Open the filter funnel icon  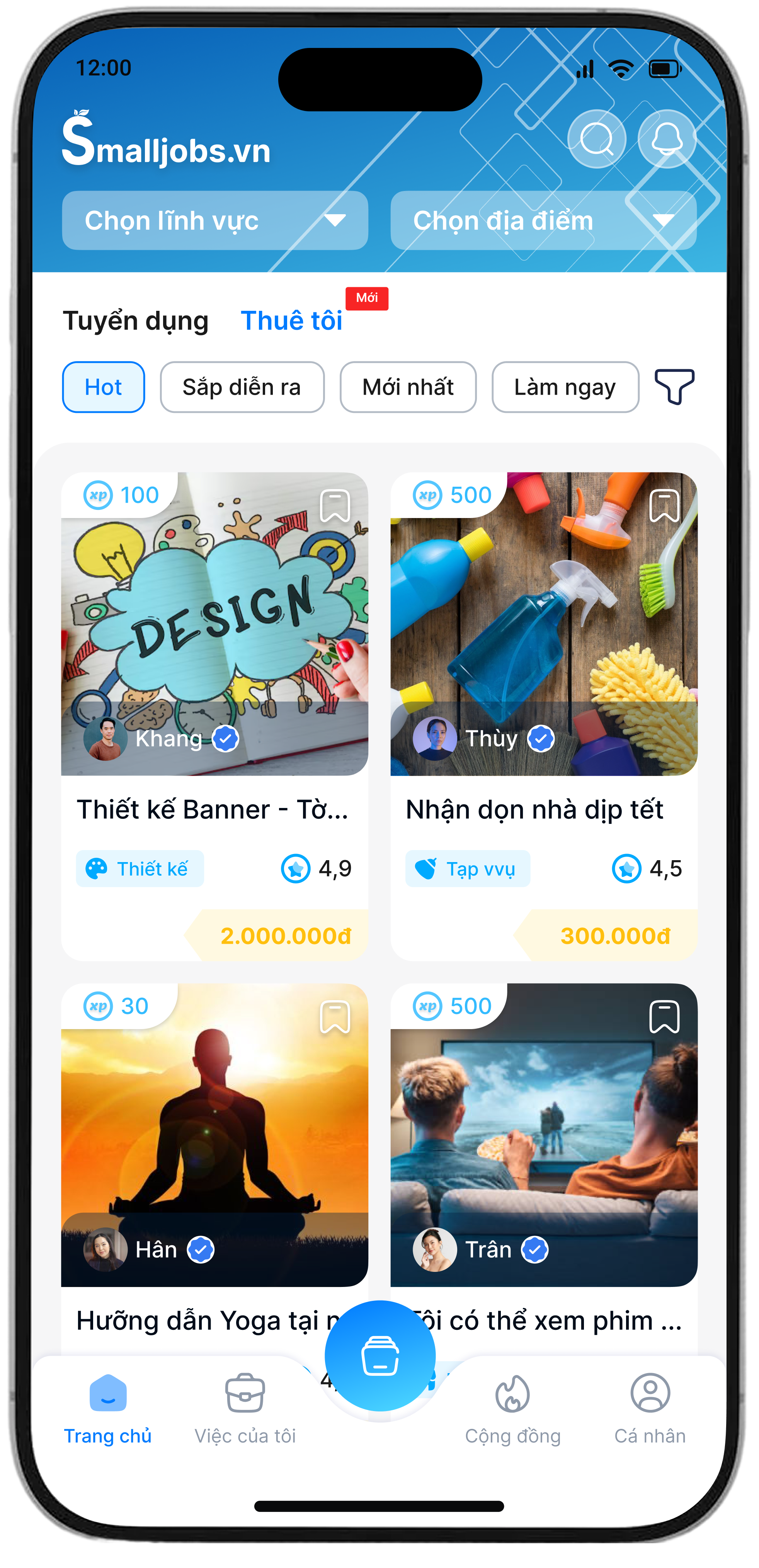(x=674, y=387)
